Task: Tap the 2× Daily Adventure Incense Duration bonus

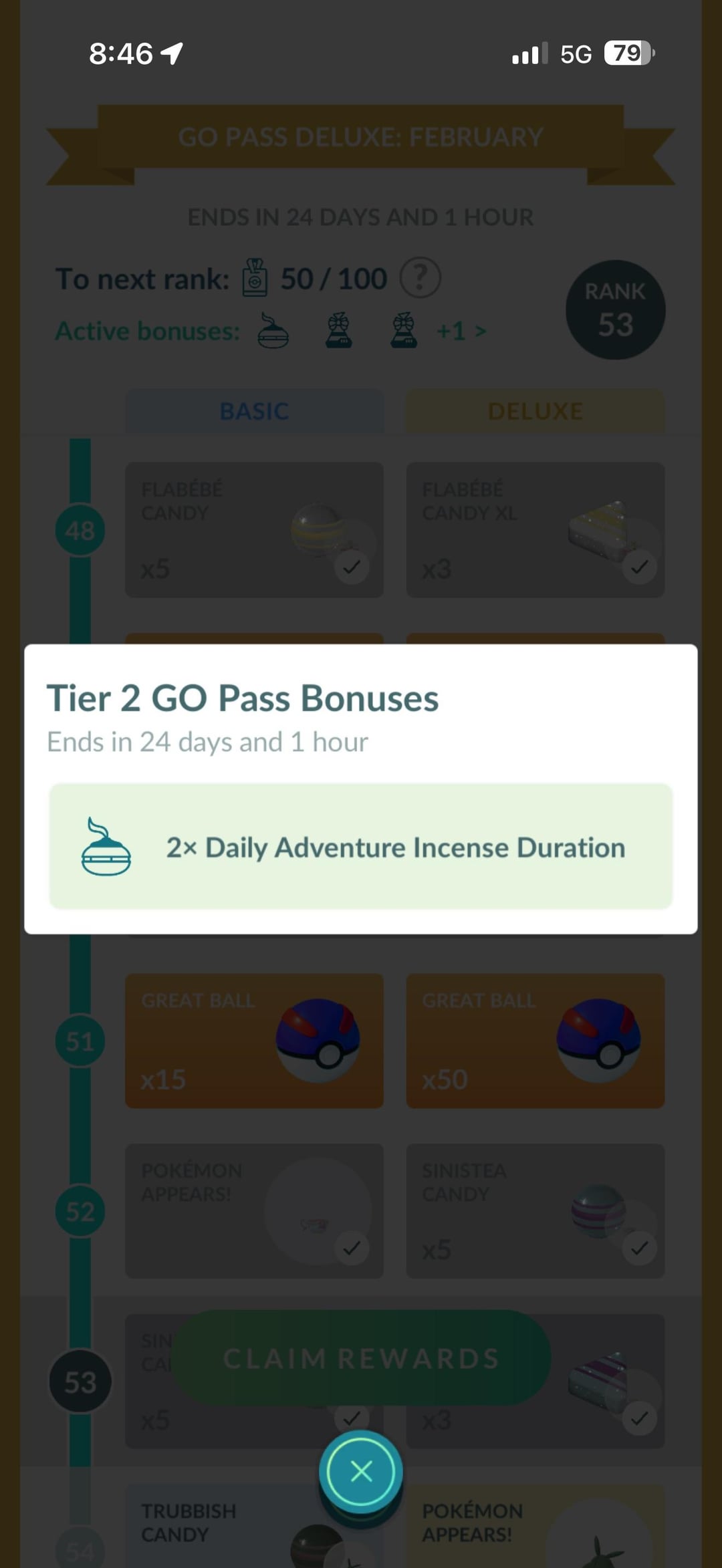Action: pyautogui.click(x=361, y=847)
